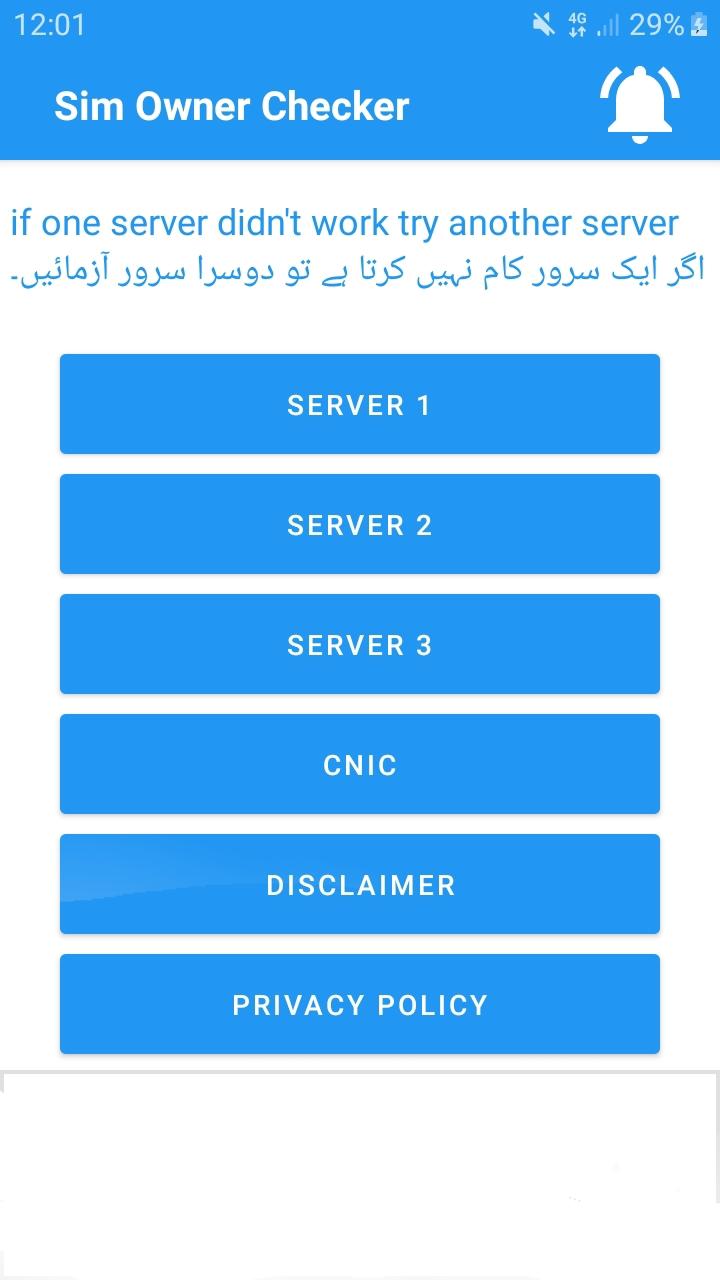Open the notifications bell

pyautogui.click(x=639, y=104)
